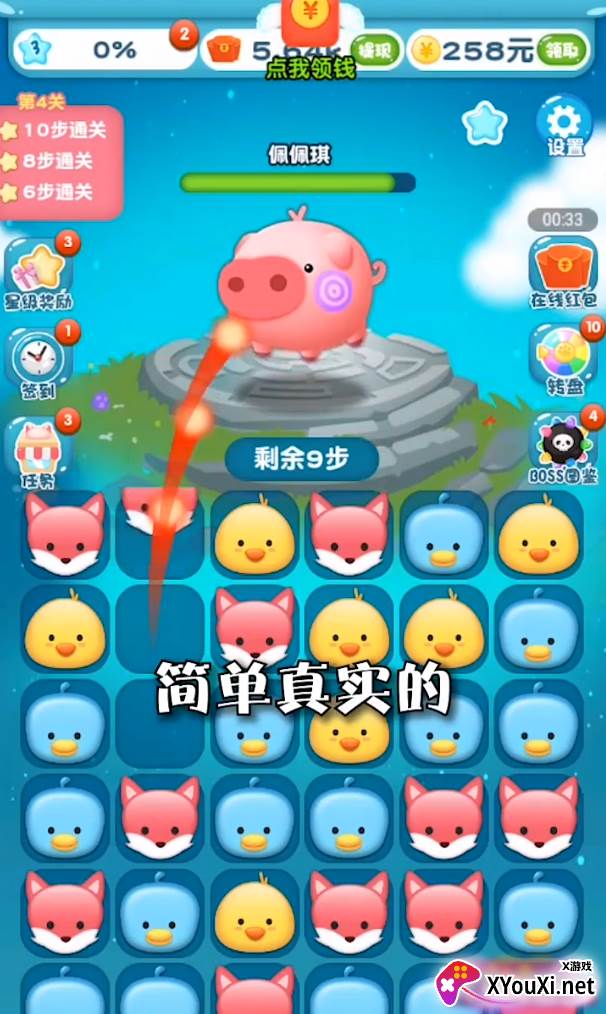Tap the blue star icon beside settings
606x1014 pixels.
pos(485,123)
